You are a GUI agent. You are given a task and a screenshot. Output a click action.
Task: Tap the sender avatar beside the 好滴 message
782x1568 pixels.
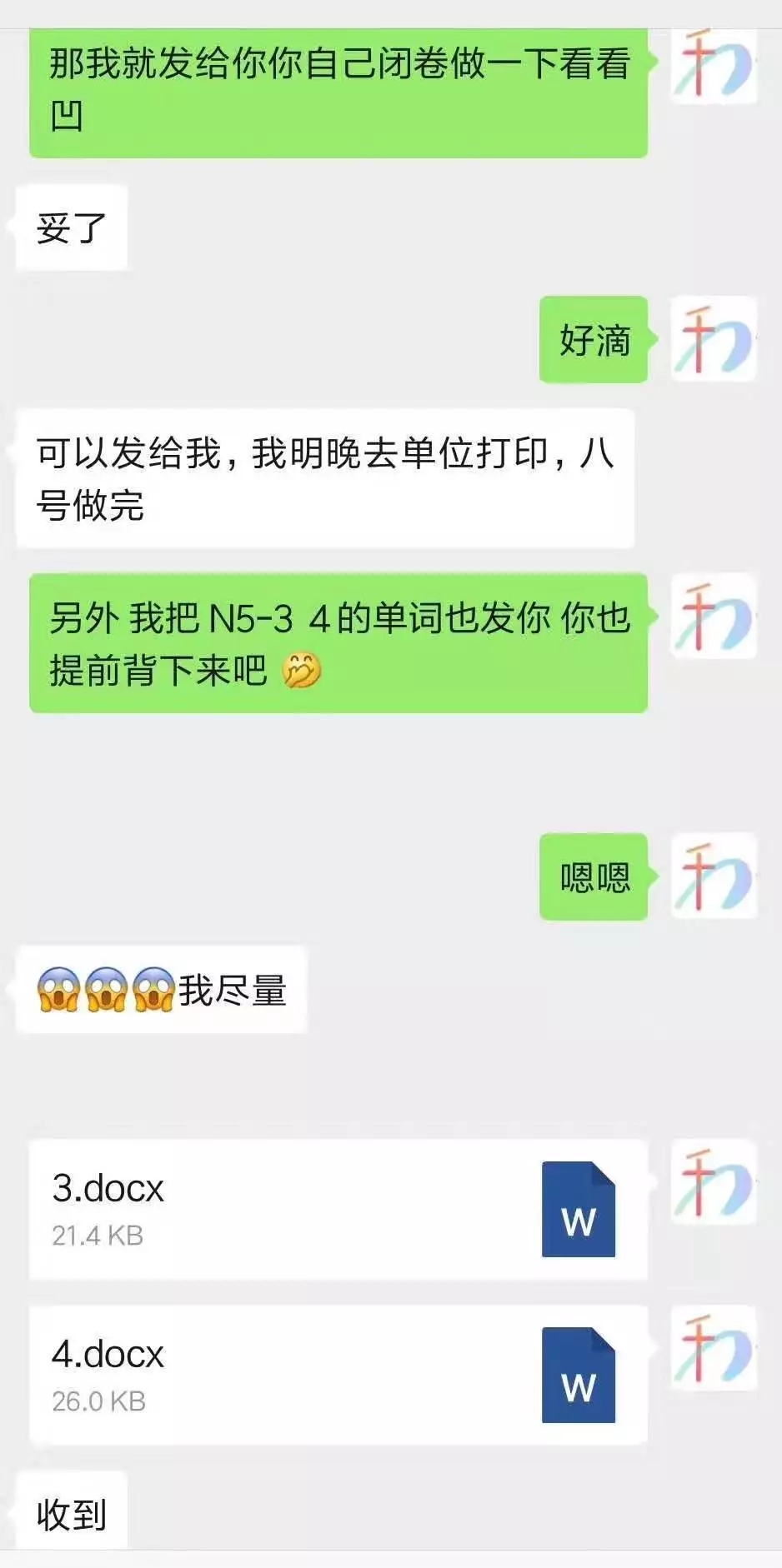coord(714,339)
